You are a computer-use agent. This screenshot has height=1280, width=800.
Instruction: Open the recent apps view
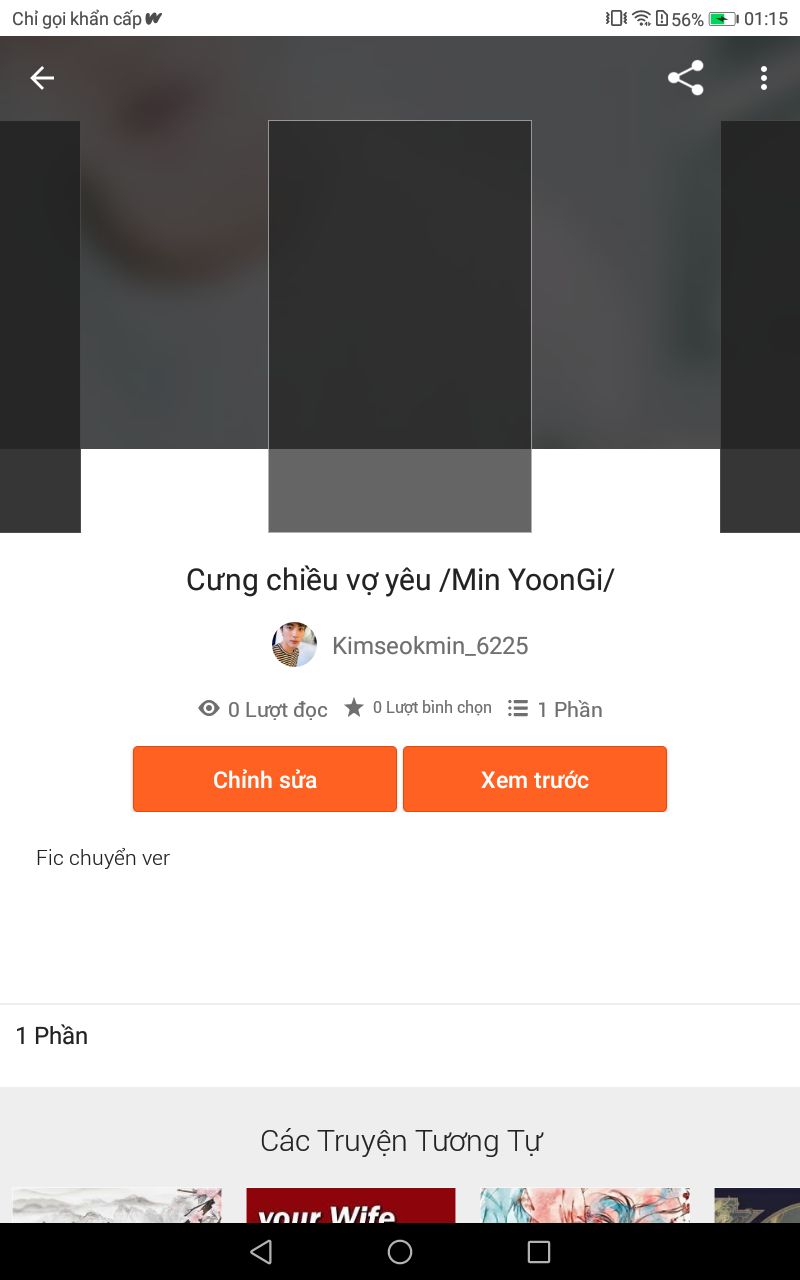tap(539, 1252)
